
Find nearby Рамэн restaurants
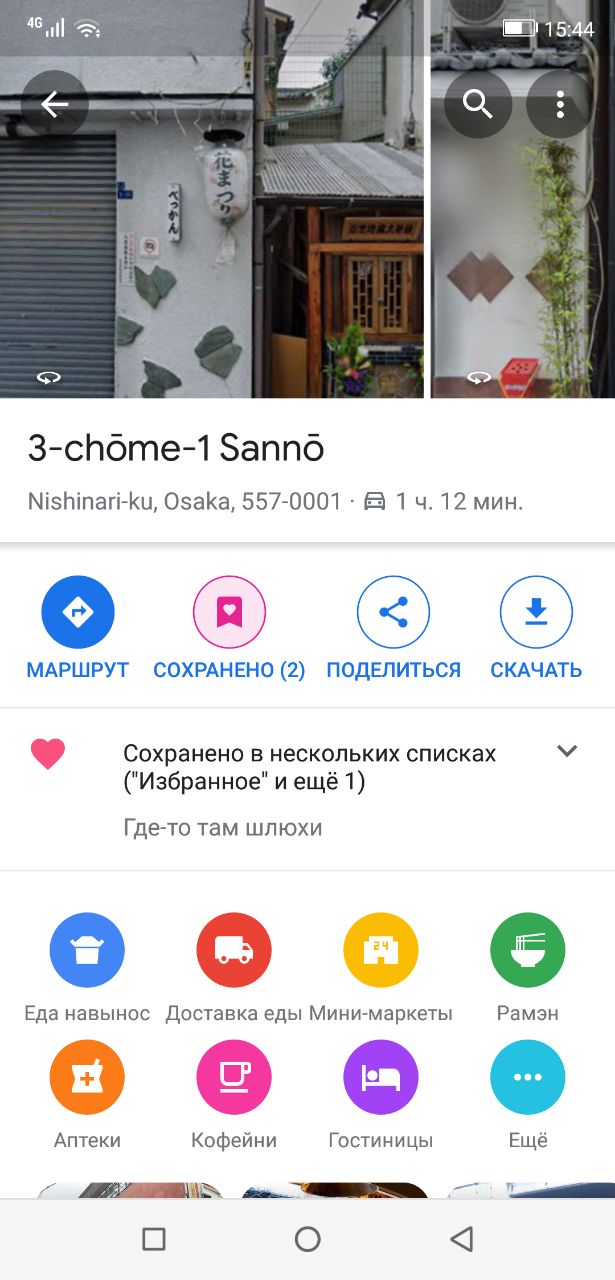click(527, 950)
